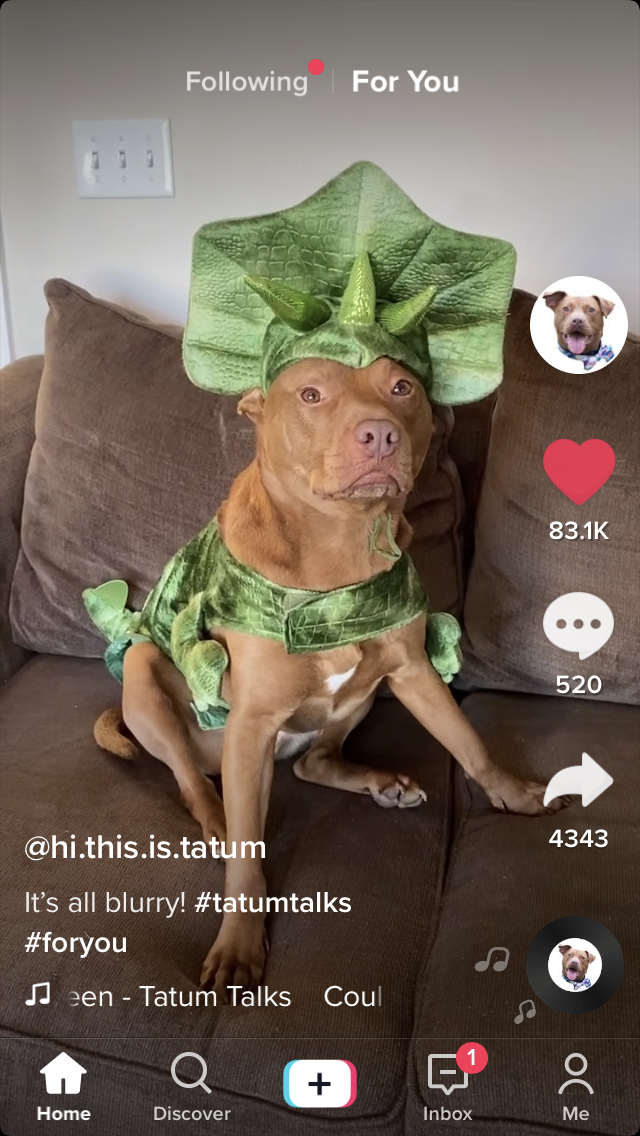
Task: Switch to the Following feed
Action: coord(247,82)
